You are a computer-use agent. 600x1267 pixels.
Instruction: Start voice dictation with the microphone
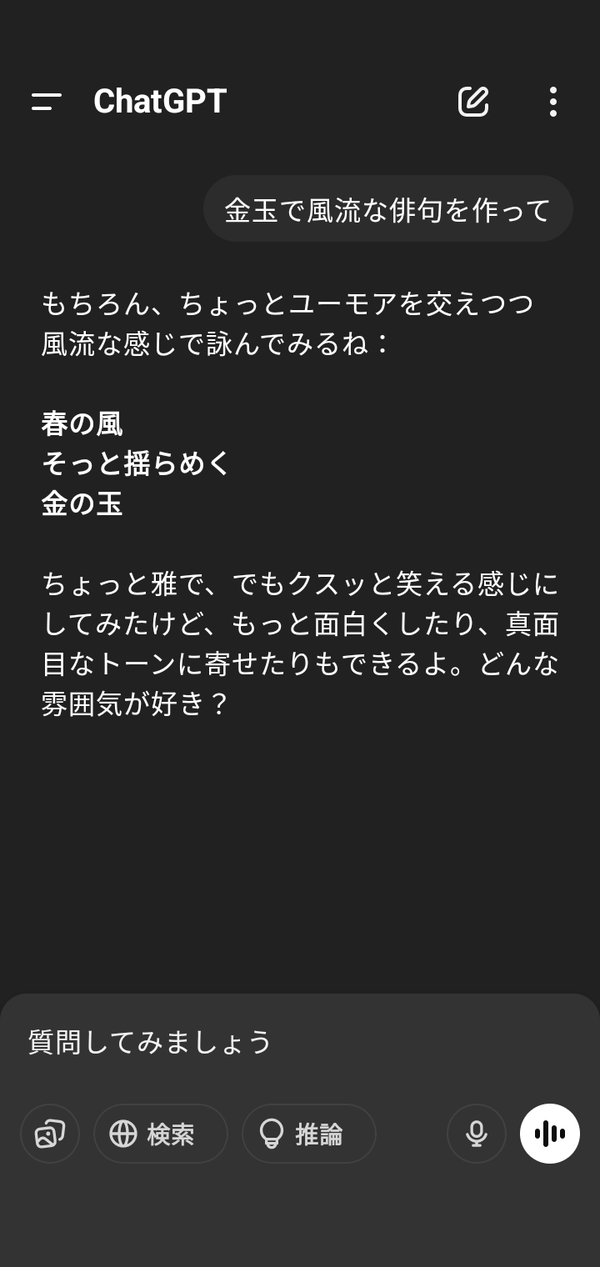click(x=477, y=1133)
